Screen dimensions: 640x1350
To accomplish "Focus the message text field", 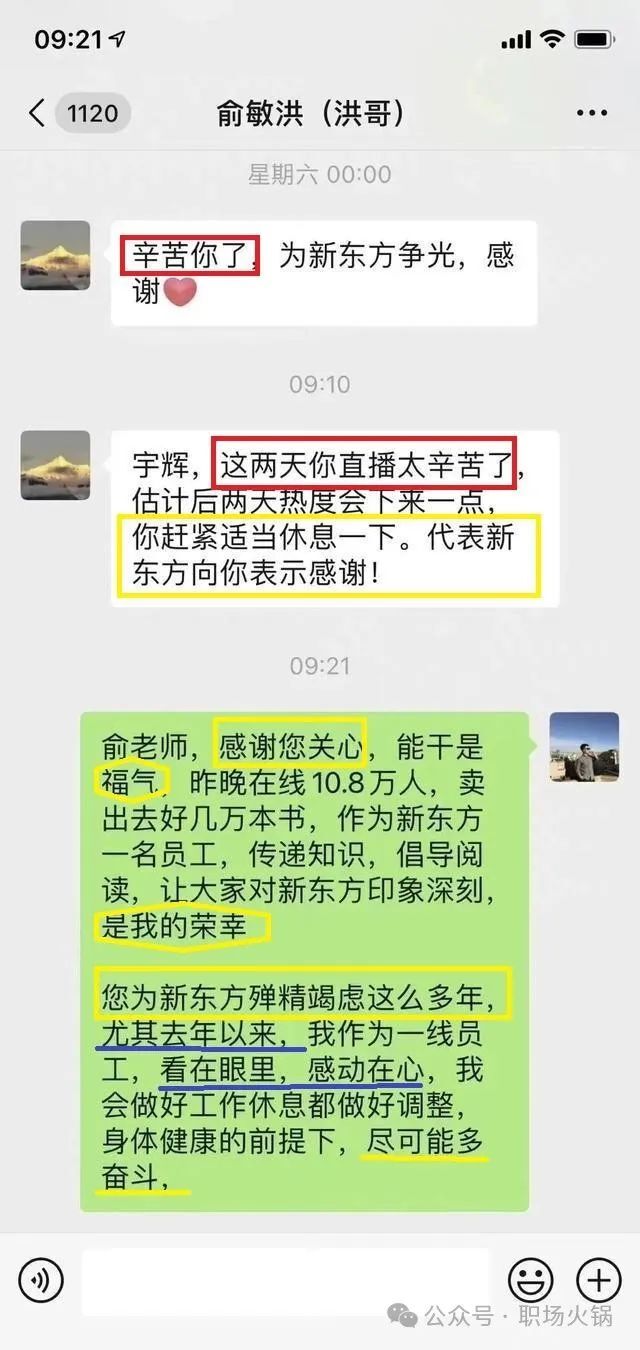I will coord(286,1281).
